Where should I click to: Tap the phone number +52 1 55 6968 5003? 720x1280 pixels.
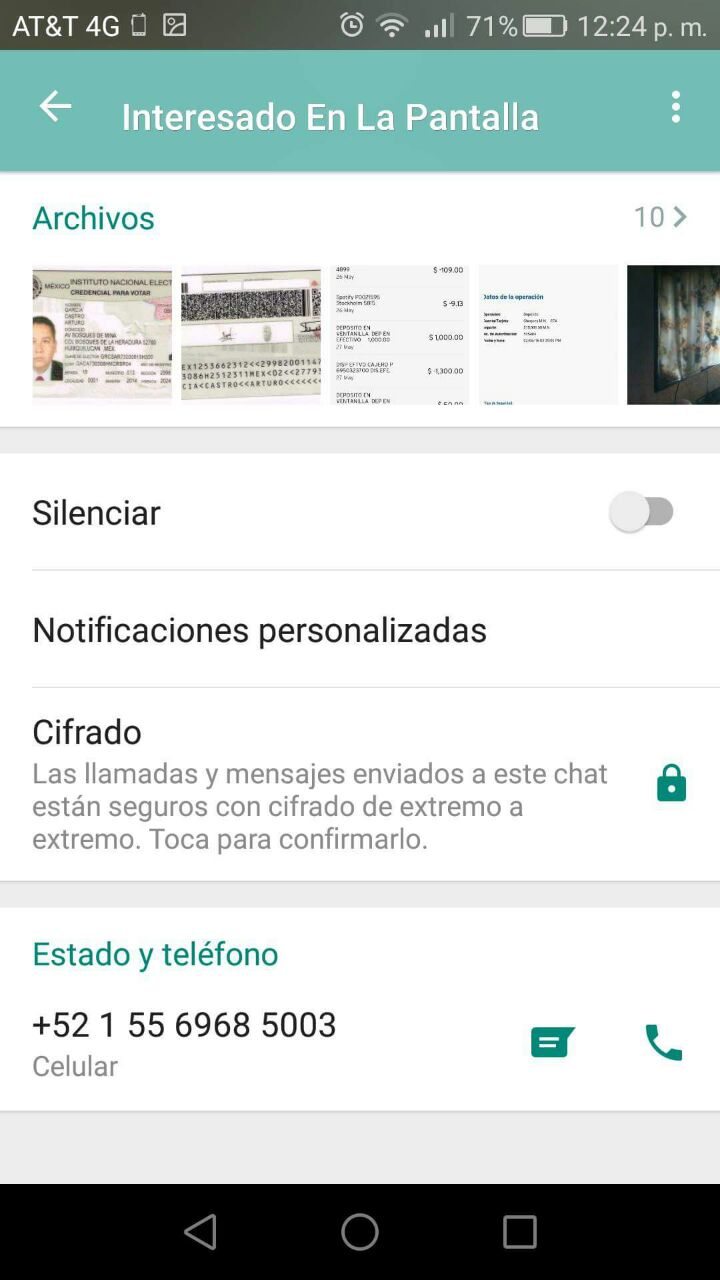184,1024
